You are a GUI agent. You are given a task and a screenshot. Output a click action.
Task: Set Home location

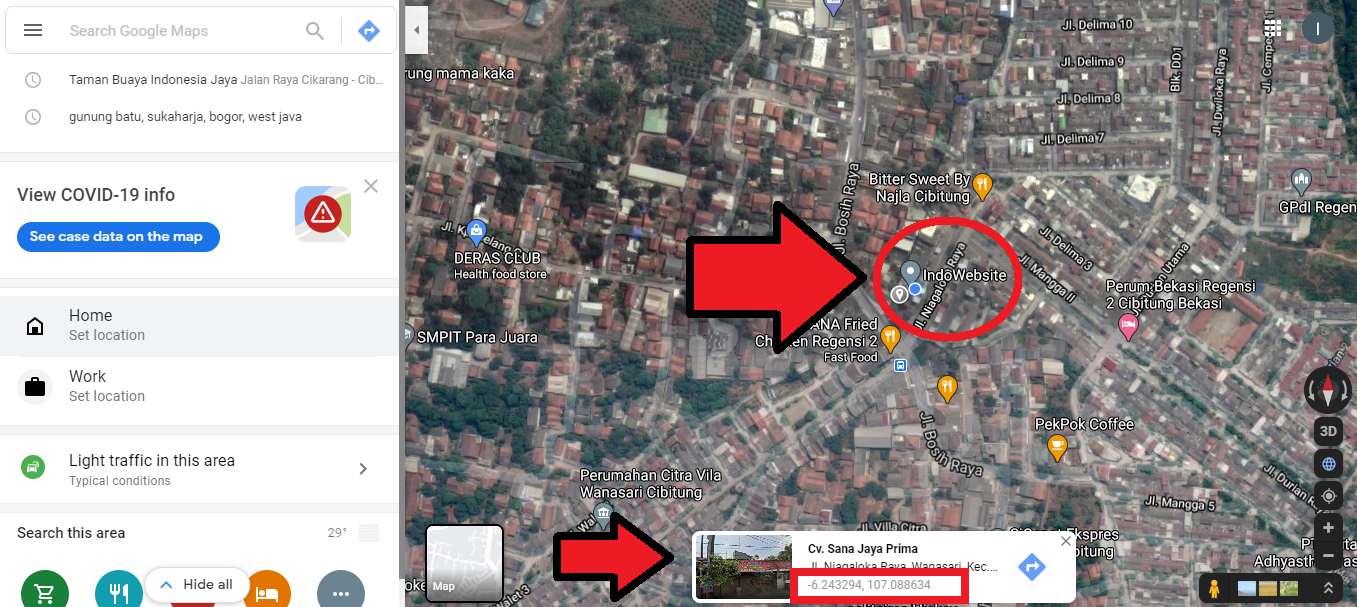tap(200, 325)
